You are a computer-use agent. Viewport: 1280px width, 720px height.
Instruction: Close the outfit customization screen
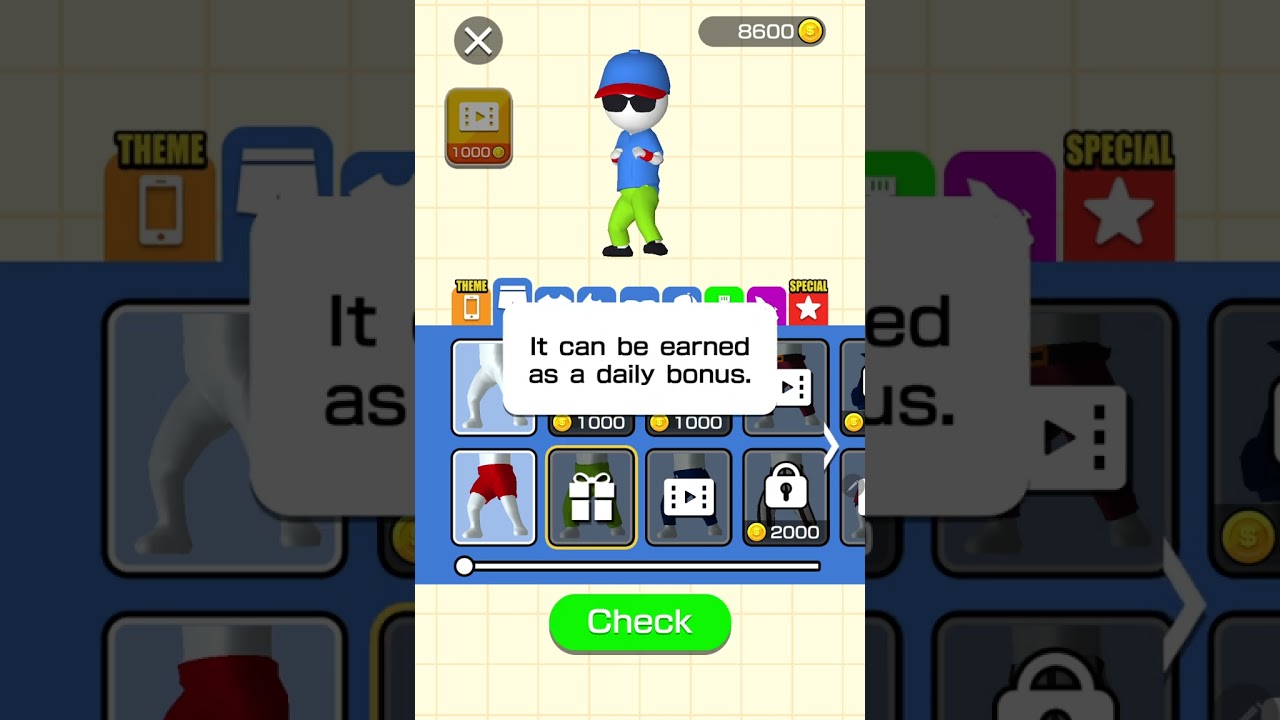478,41
